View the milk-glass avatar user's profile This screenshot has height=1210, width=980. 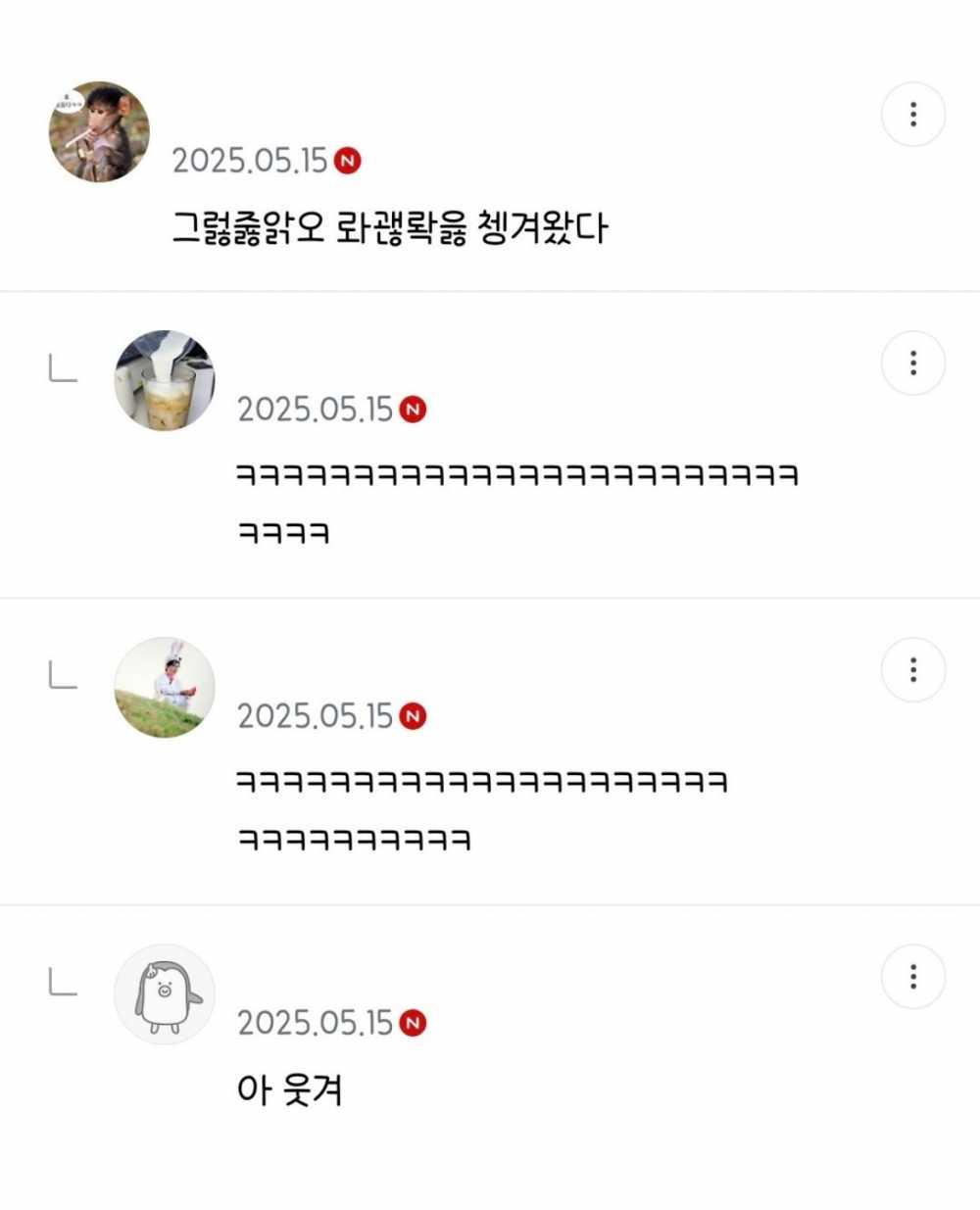[165, 380]
